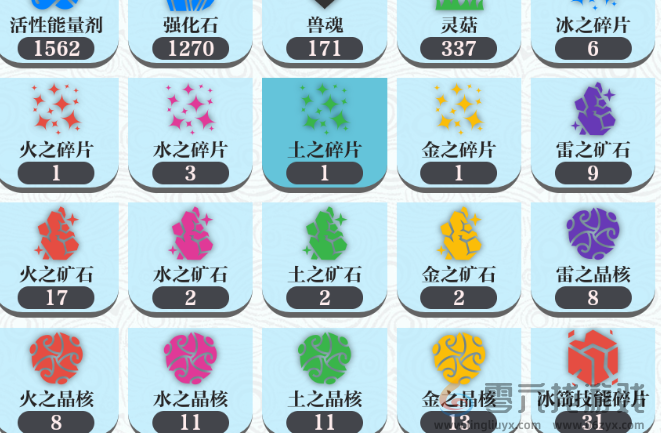Open the 金之矿石 item tile
Viewport: 661px width, 433px height.
coord(459,255)
